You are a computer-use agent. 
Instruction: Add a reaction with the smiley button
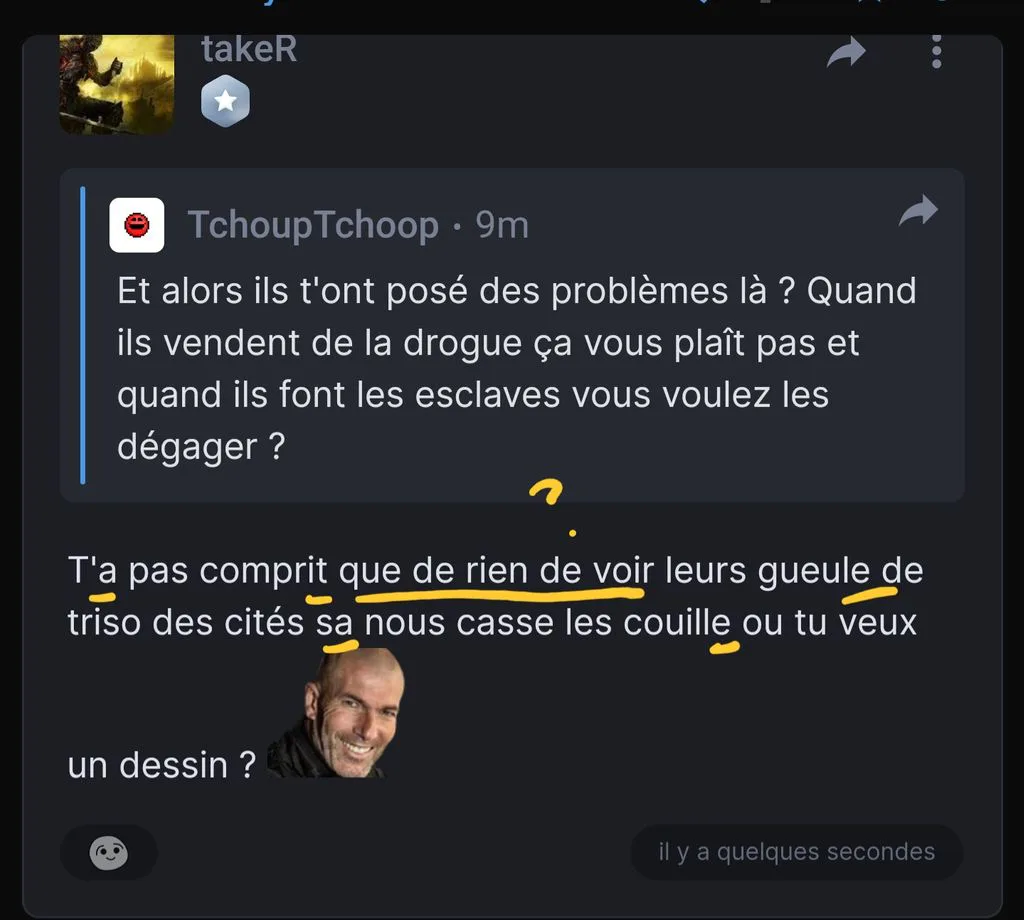[x=108, y=853]
